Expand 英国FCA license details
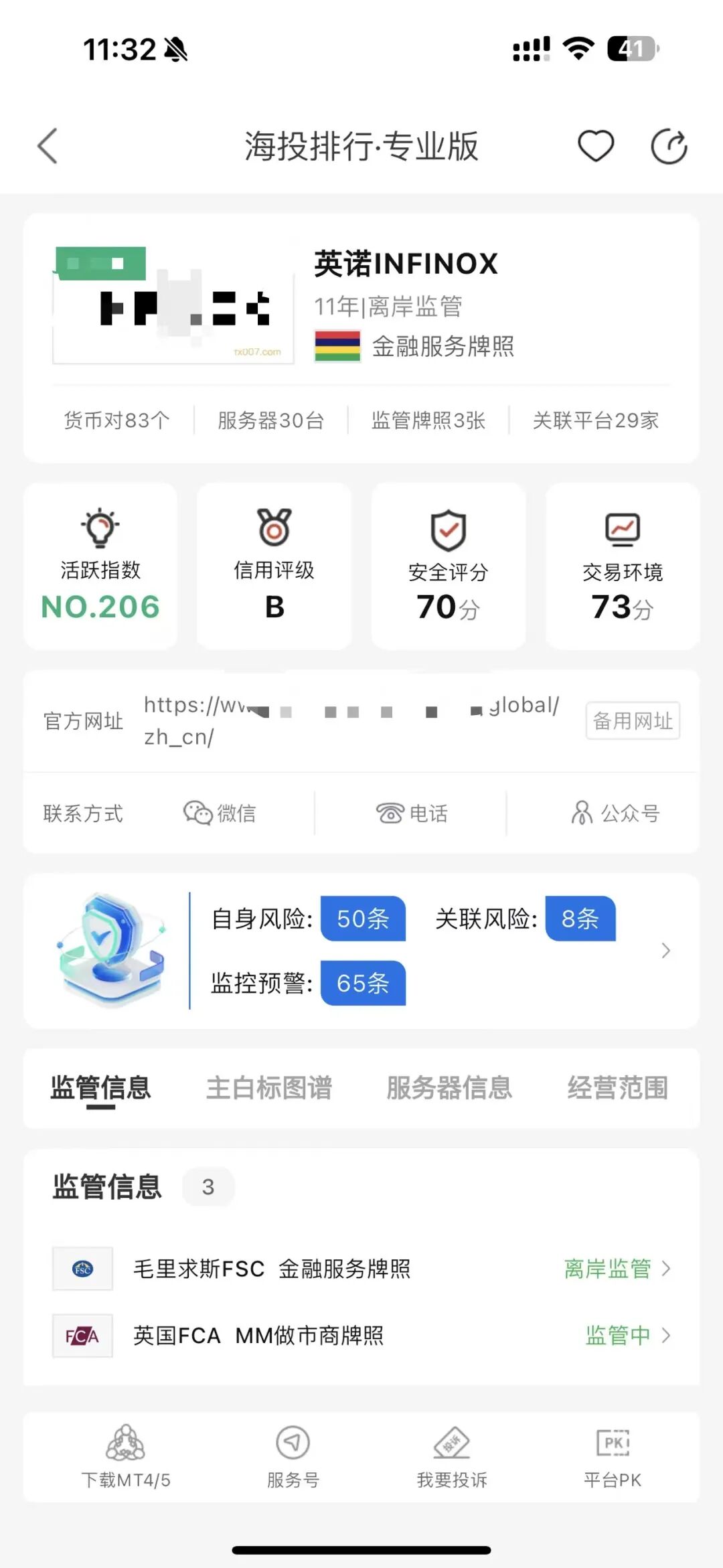The width and height of the screenshot is (723, 1568). point(665,1336)
